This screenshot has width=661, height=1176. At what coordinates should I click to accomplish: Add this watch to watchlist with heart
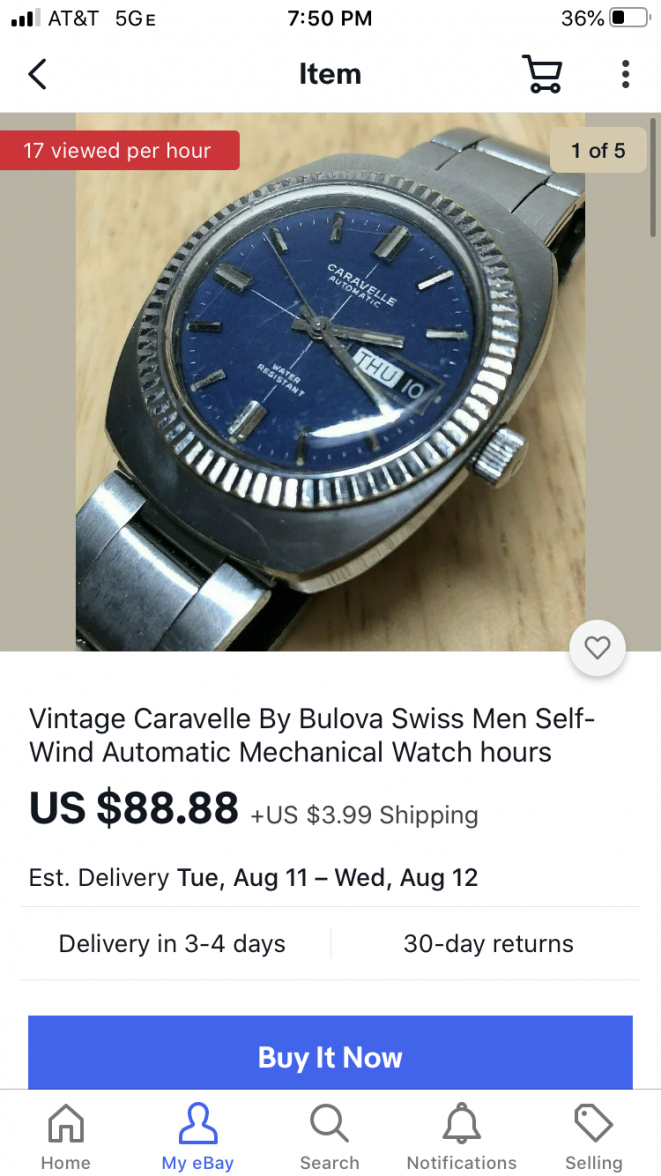tap(597, 648)
